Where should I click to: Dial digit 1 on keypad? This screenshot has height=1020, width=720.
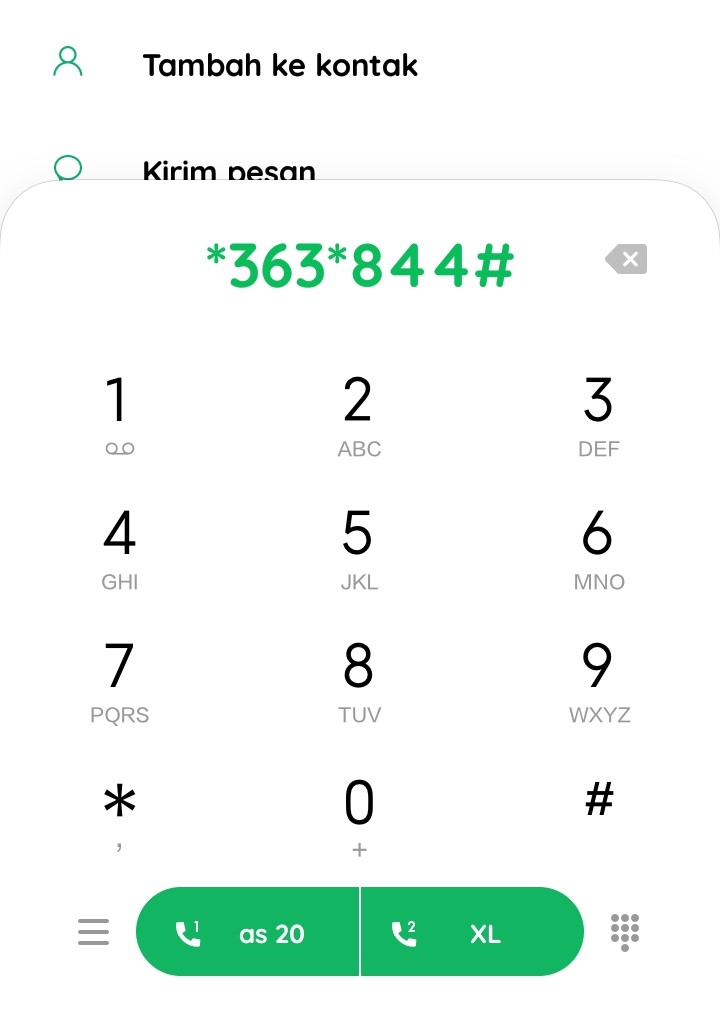coord(120,415)
